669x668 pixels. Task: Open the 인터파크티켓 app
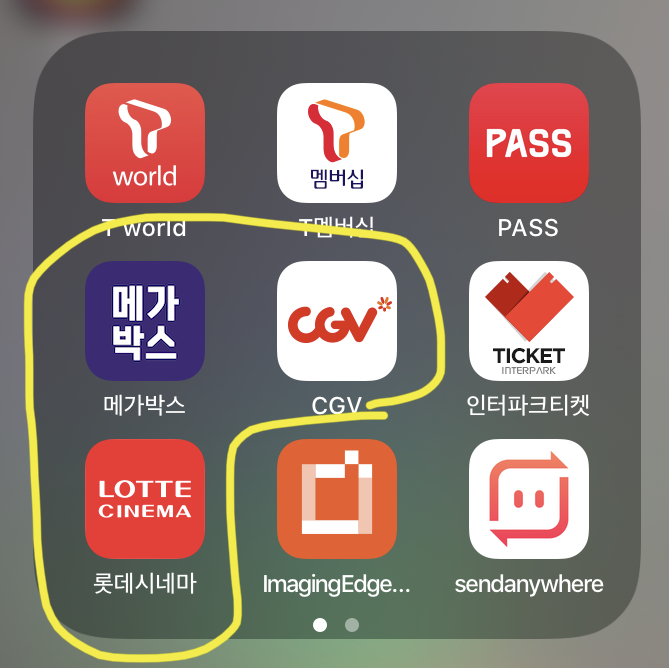(x=528, y=321)
